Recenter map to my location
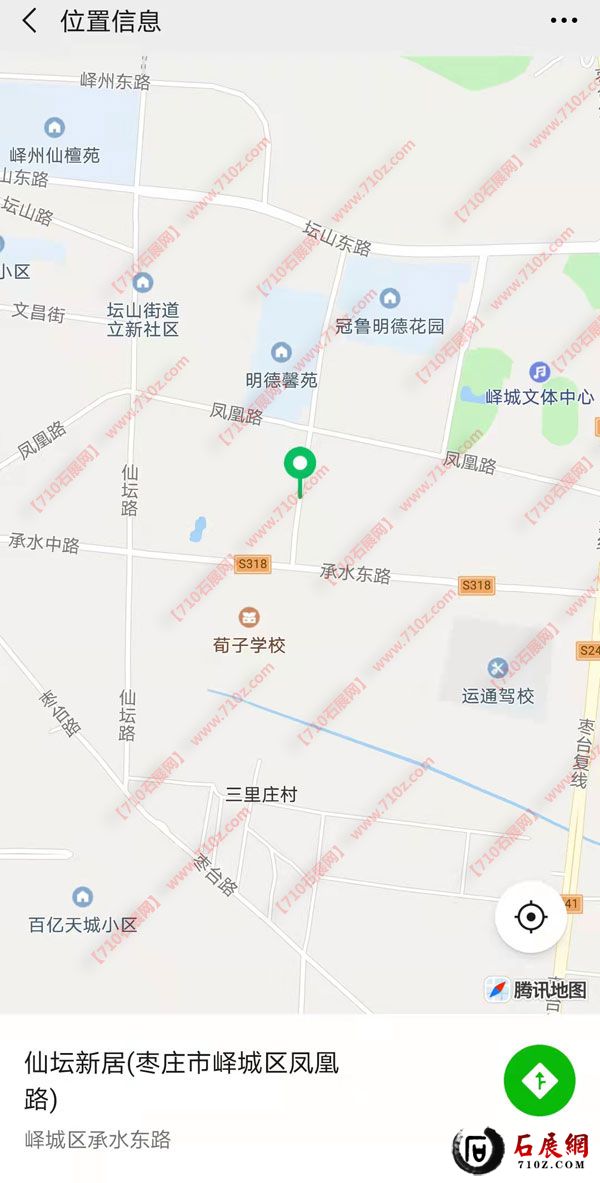 click(x=531, y=916)
